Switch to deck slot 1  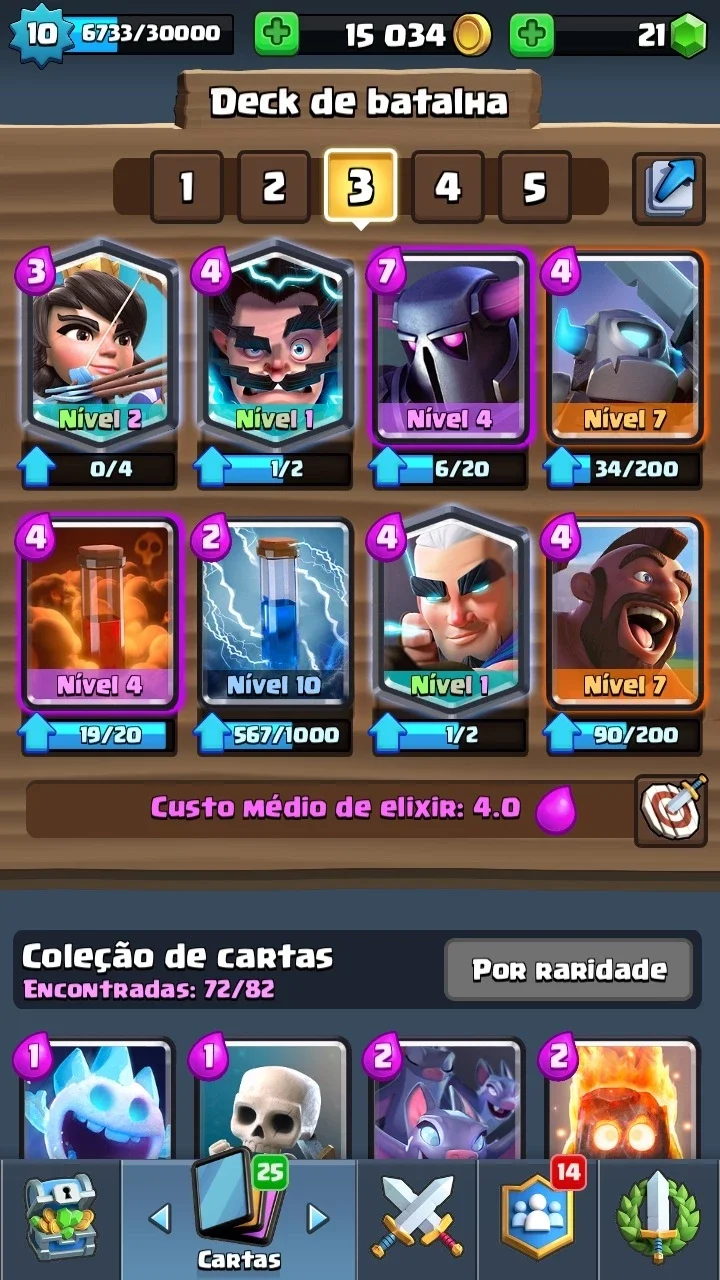pyautogui.click(x=187, y=186)
